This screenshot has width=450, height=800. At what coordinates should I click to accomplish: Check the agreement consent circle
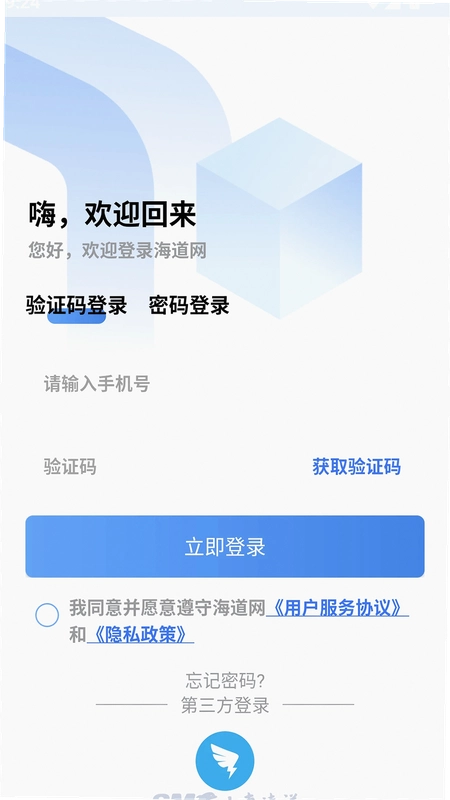point(47,615)
